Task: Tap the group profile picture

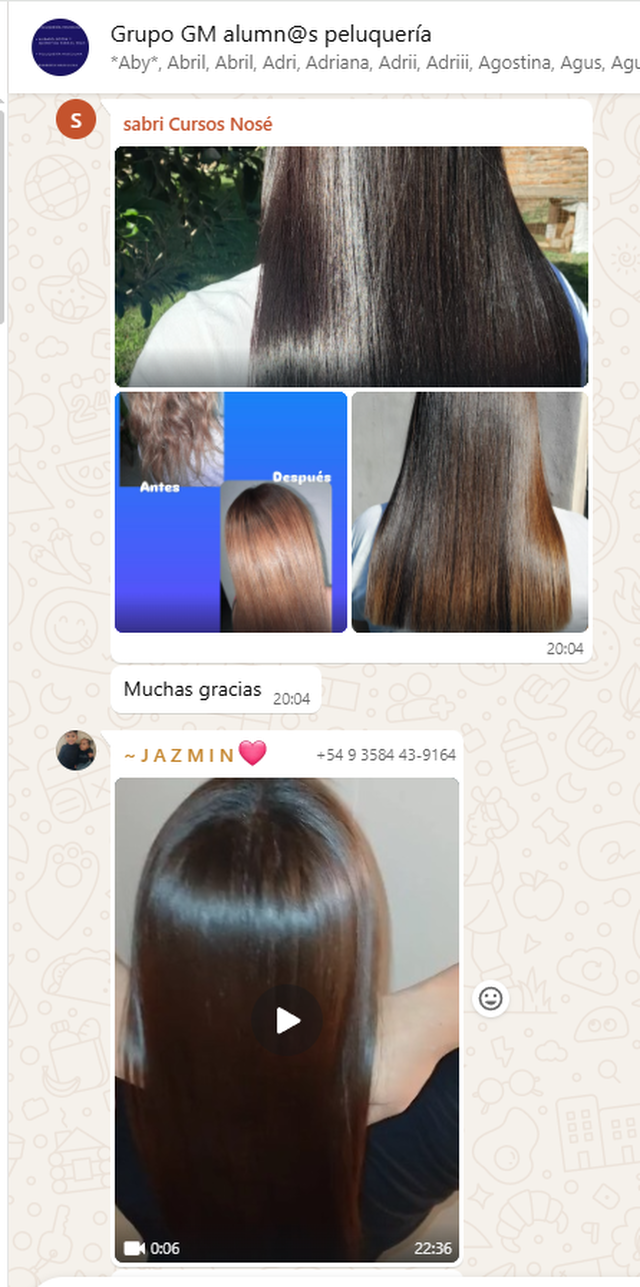Action: tap(60, 47)
